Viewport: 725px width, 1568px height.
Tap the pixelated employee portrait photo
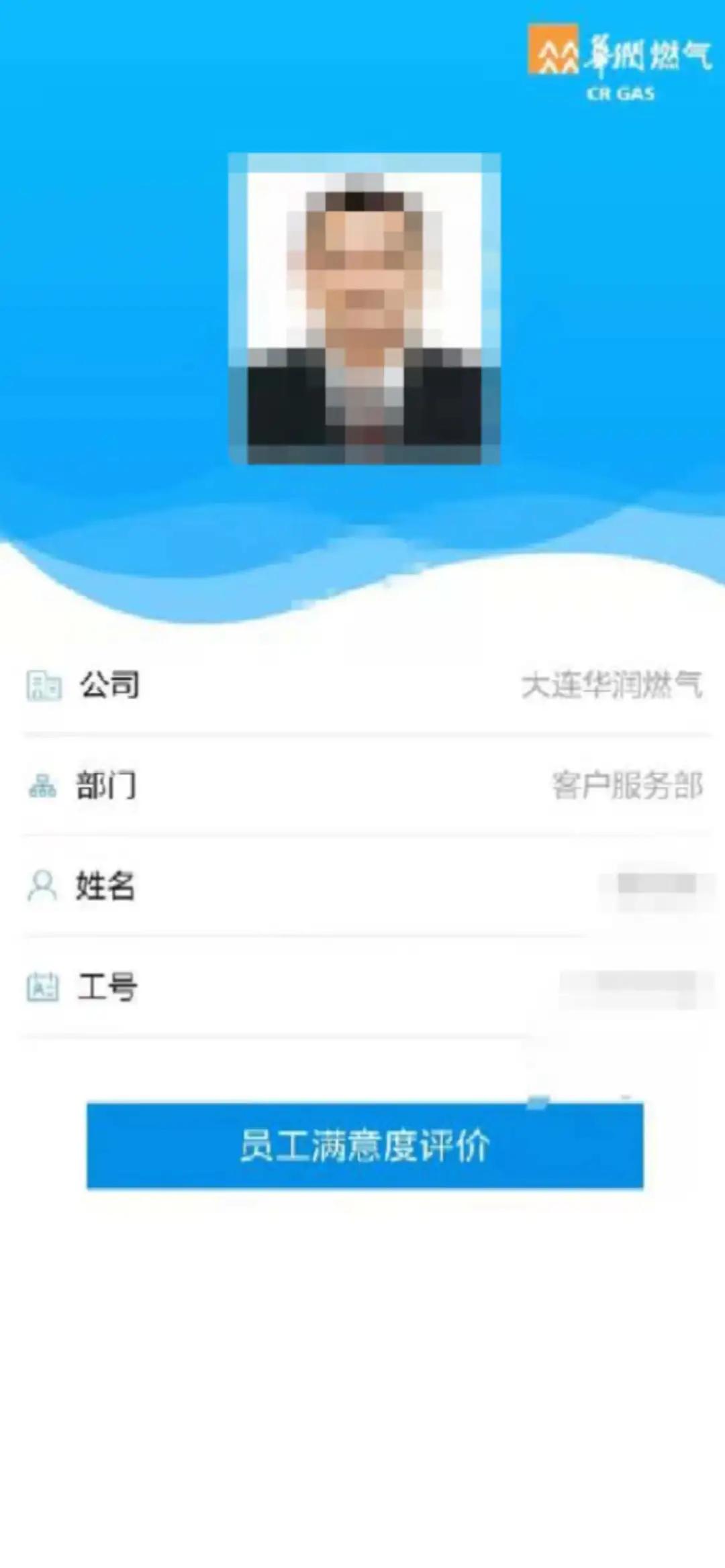coord(363,308)
